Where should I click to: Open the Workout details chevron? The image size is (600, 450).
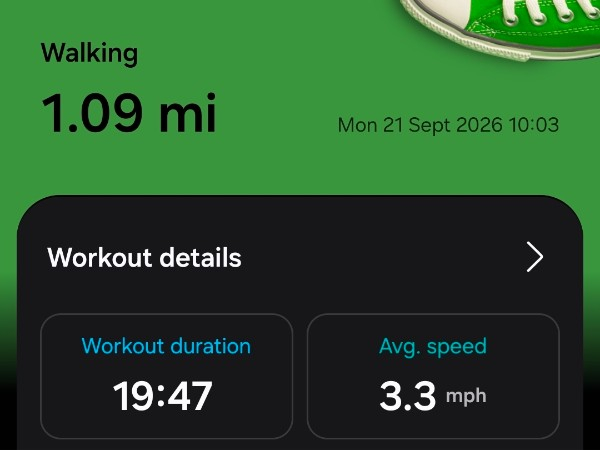535,257
